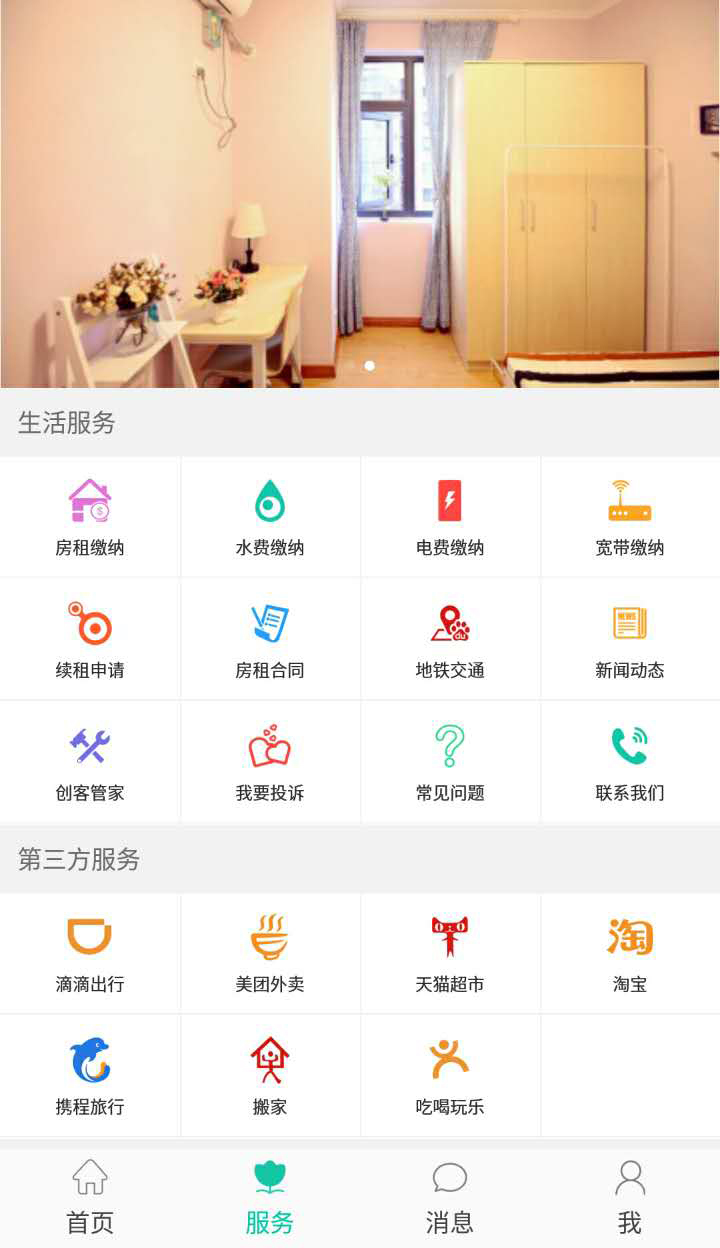720x1248 pixels.
Task: Open 常见问题 FAQ
Action: [x=450, y=763]
